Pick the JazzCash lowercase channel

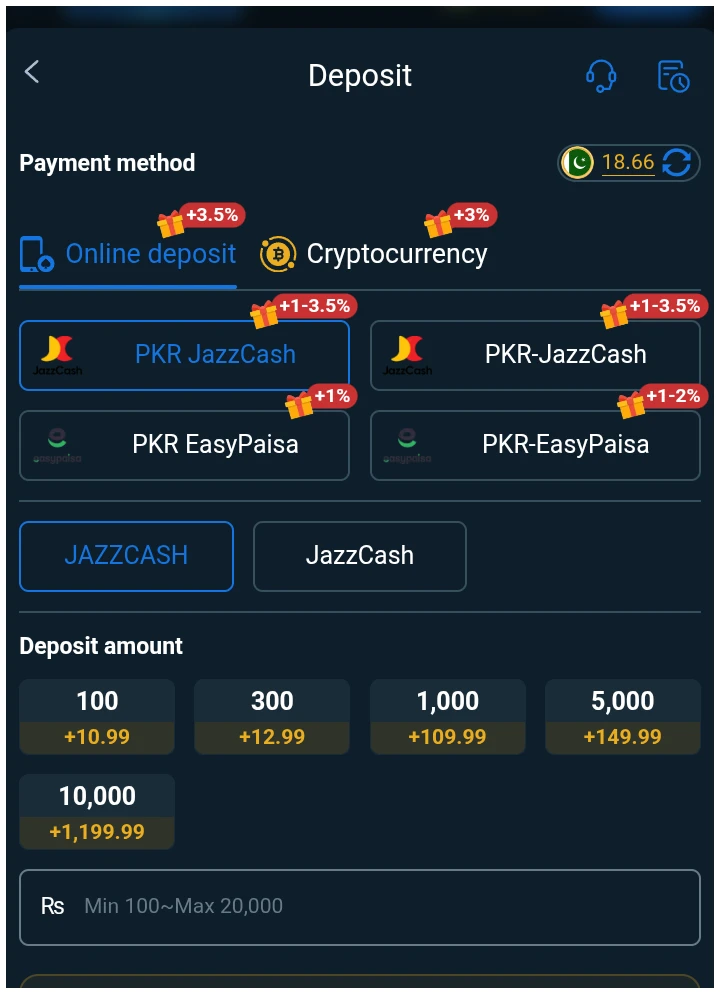[359, 555]
